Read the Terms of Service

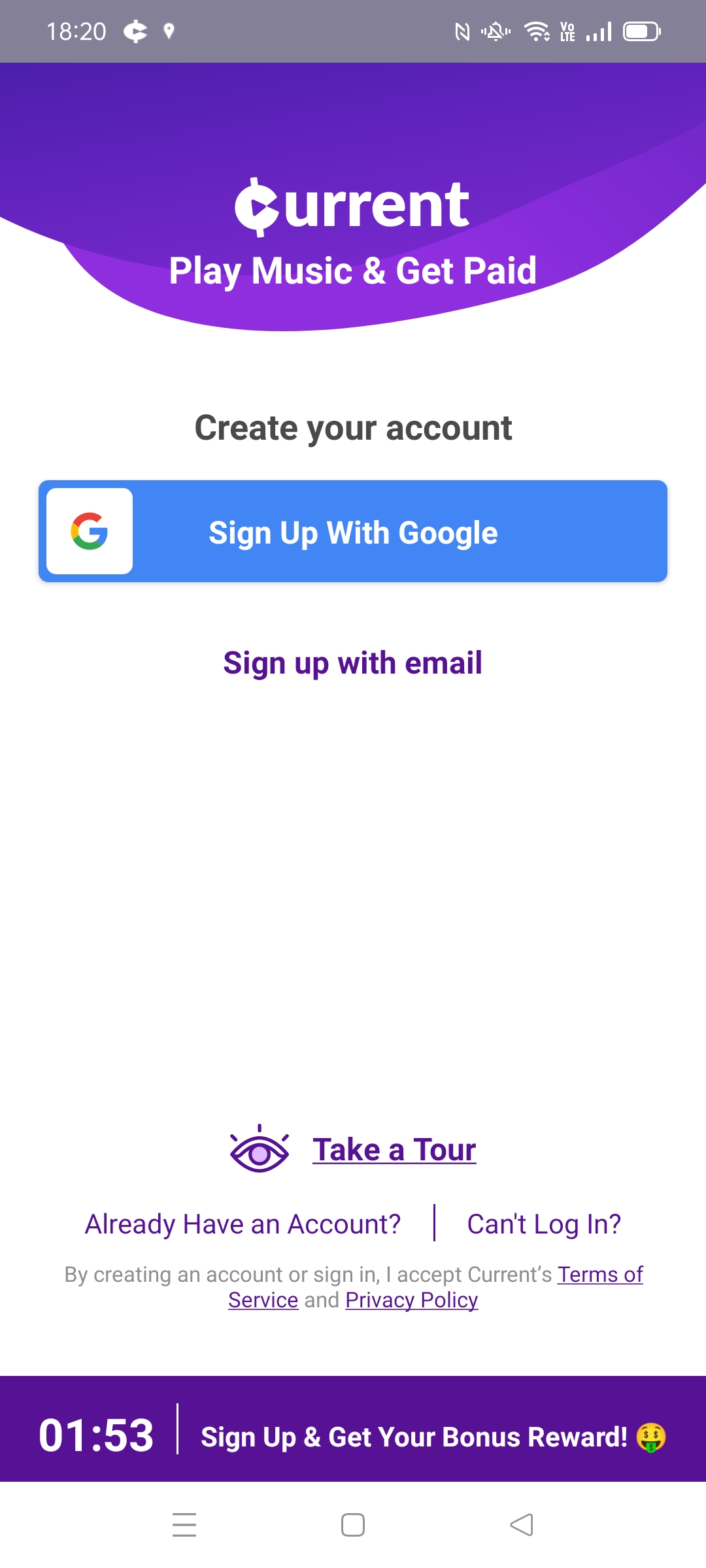point(599,1275)
